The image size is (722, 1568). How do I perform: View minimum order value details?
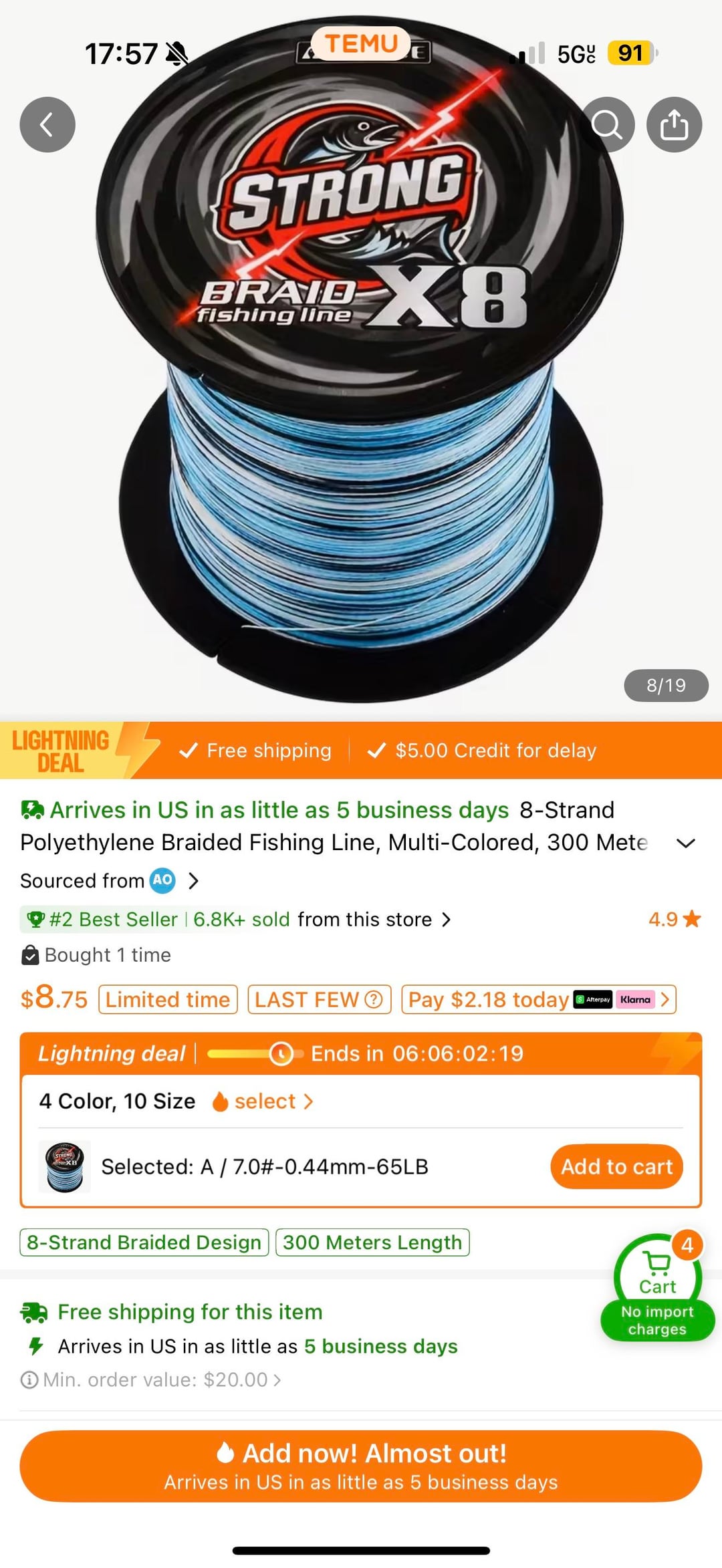tap(152, 1380)
